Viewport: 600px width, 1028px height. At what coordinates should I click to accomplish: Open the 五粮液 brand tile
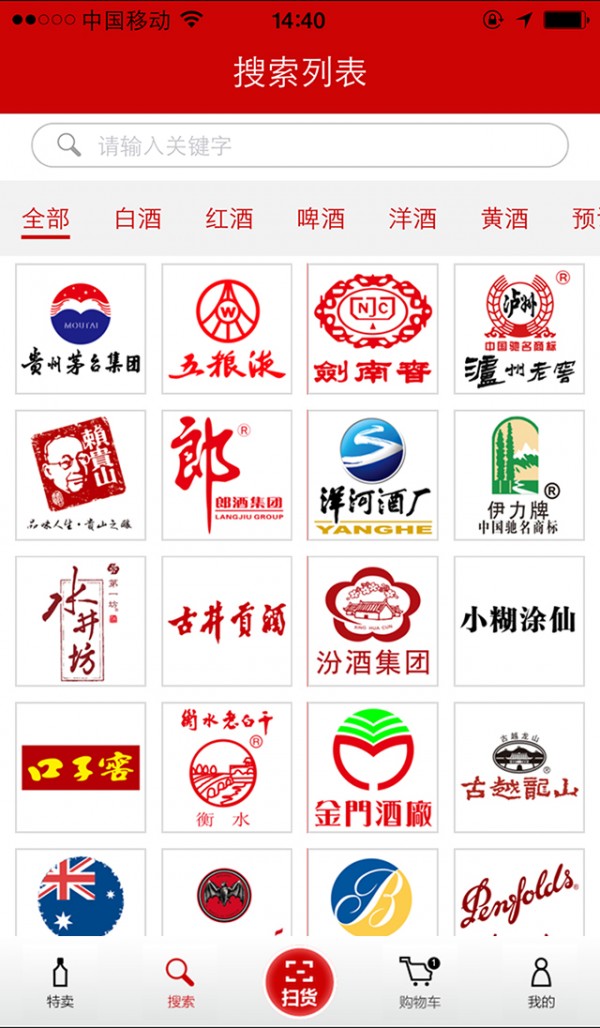pos(227,329)
